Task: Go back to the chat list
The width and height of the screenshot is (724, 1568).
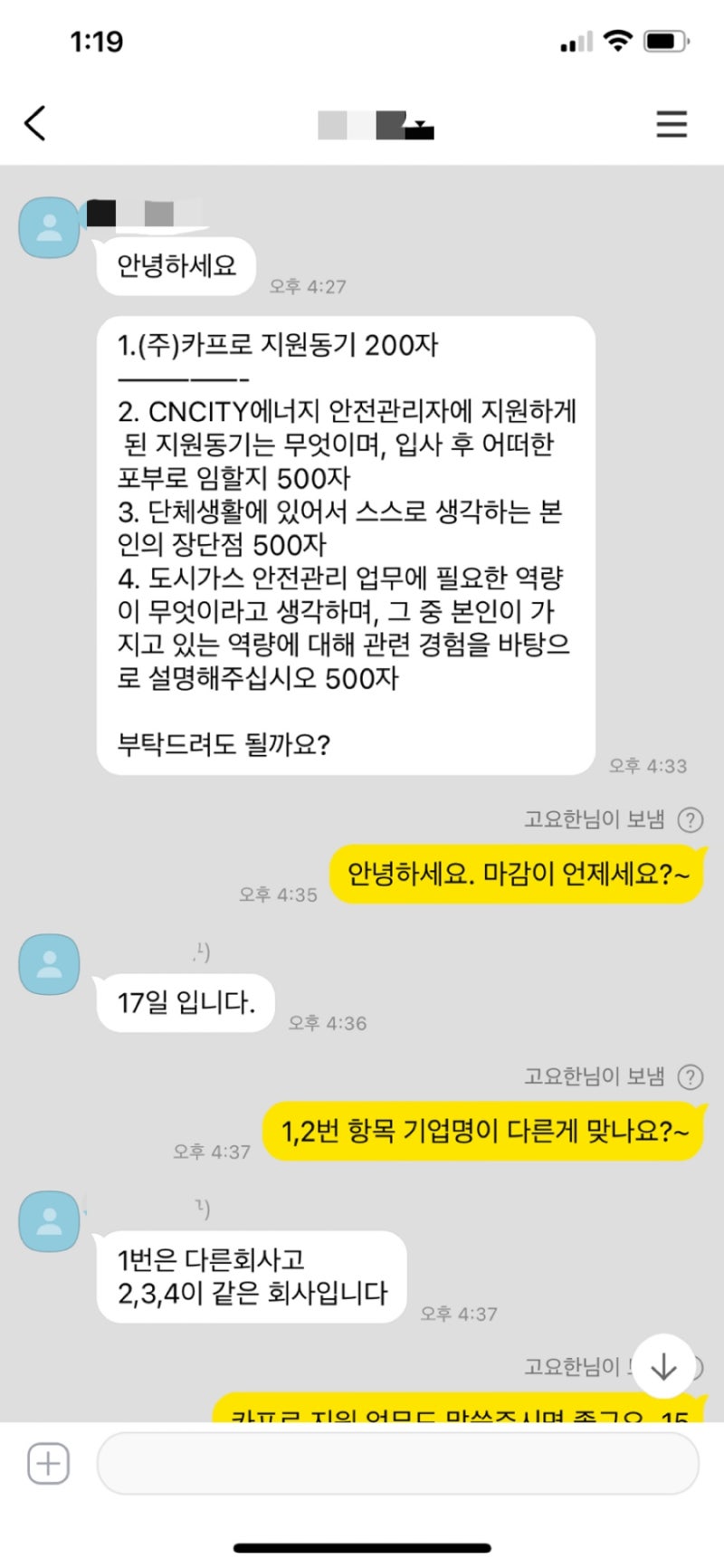Action: pos(35,124)
